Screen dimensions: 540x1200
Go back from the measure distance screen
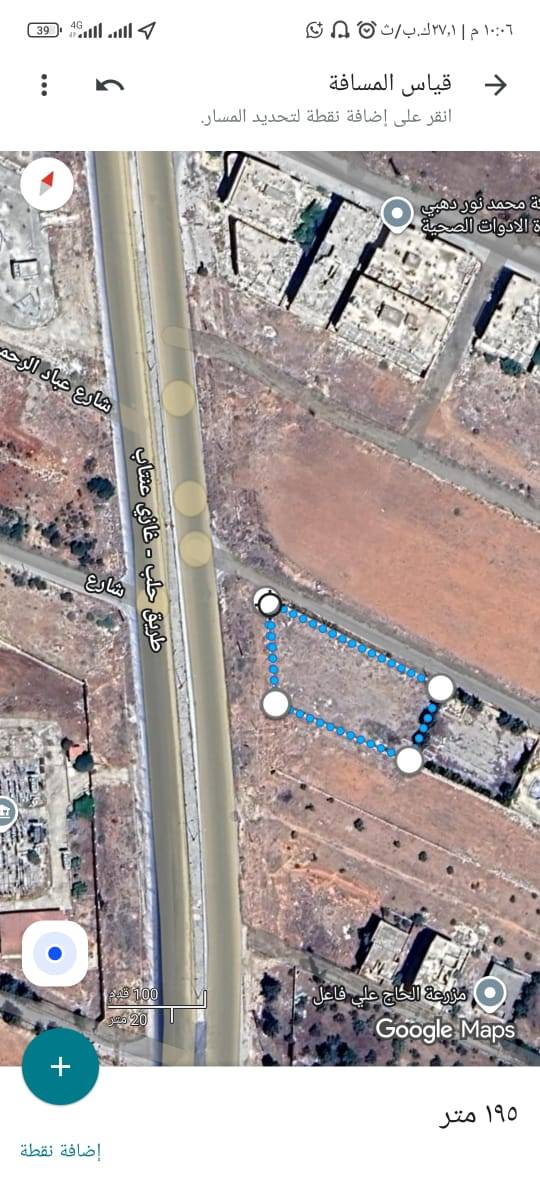tap(496, 85)
